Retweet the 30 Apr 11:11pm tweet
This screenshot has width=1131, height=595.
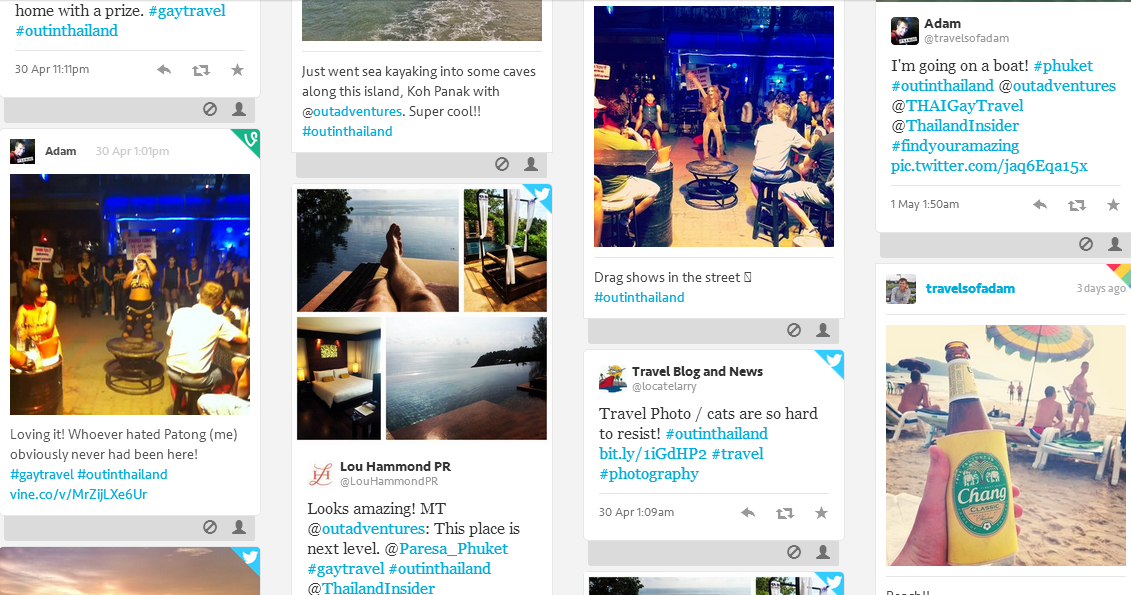click(x=201, y=70)
